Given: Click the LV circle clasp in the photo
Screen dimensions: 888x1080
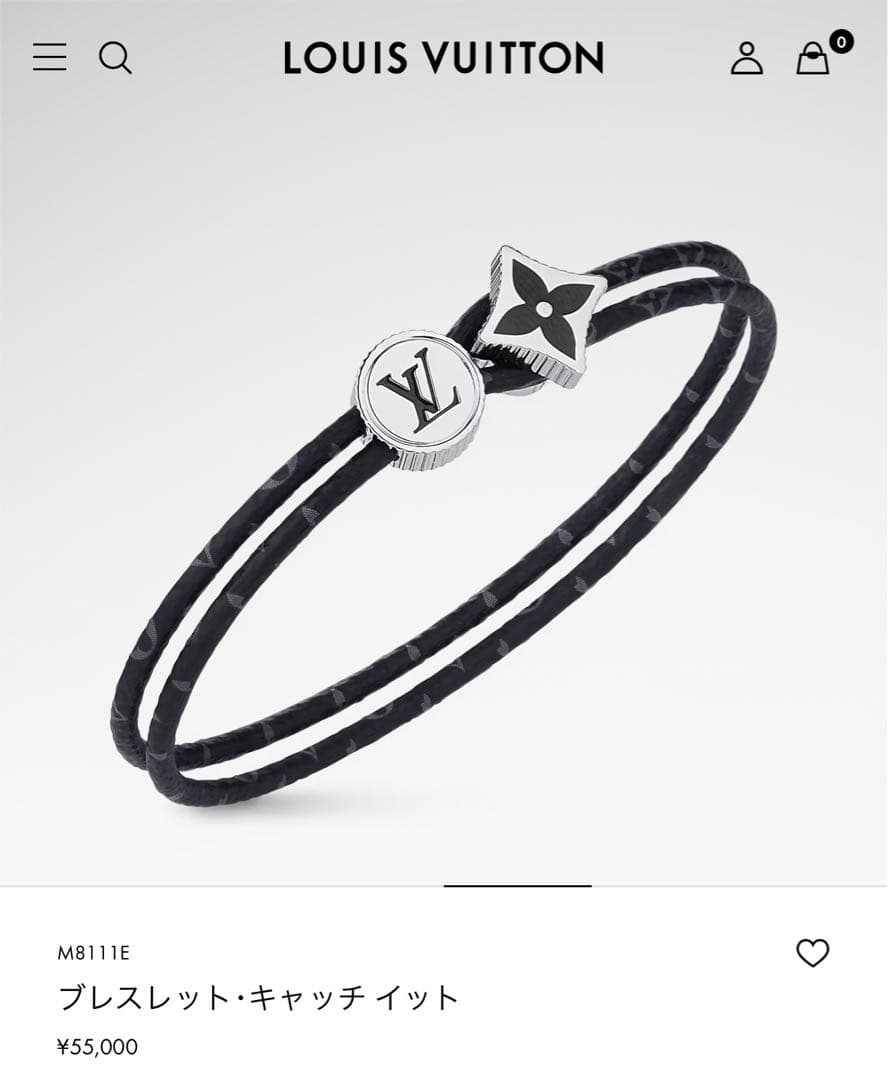Looking at the screenshot, I should (421, 398).
